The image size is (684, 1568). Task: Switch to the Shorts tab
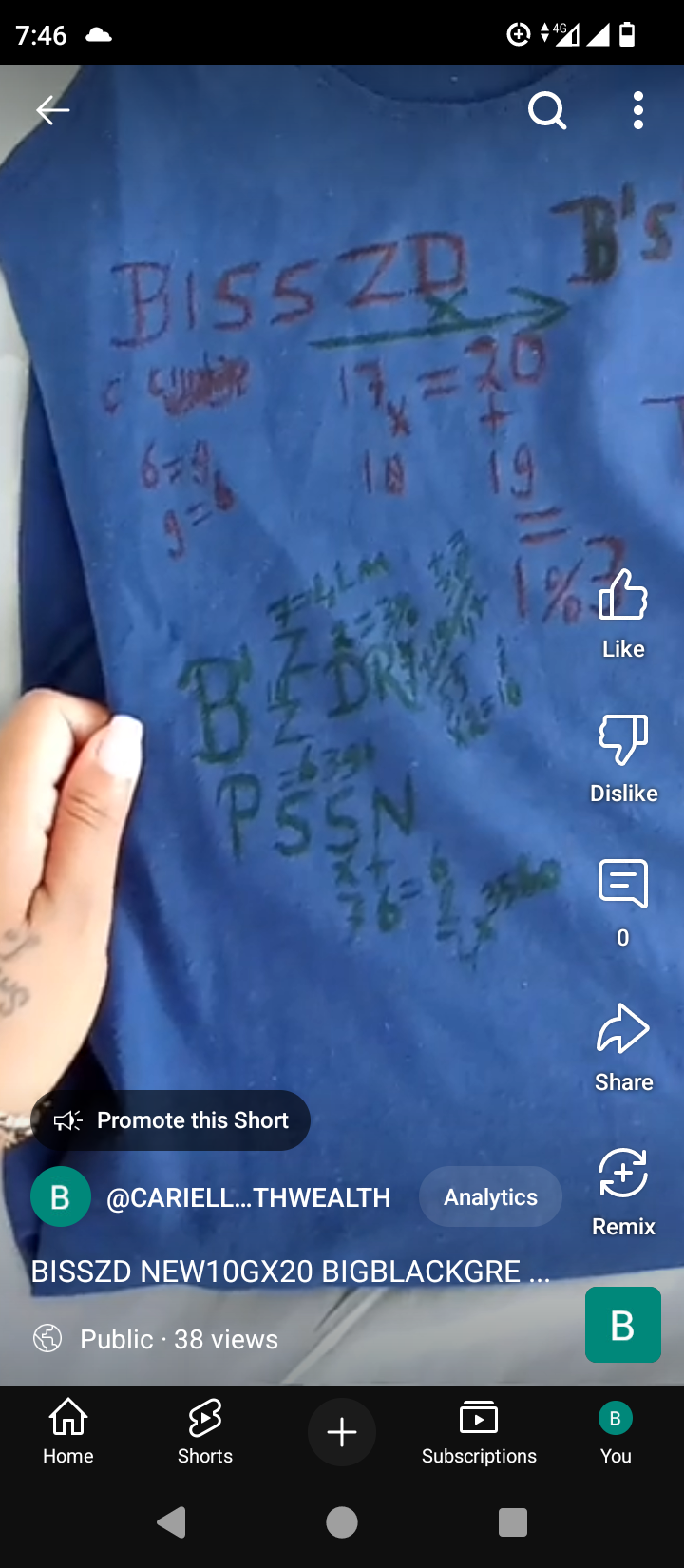[205, 1431]
